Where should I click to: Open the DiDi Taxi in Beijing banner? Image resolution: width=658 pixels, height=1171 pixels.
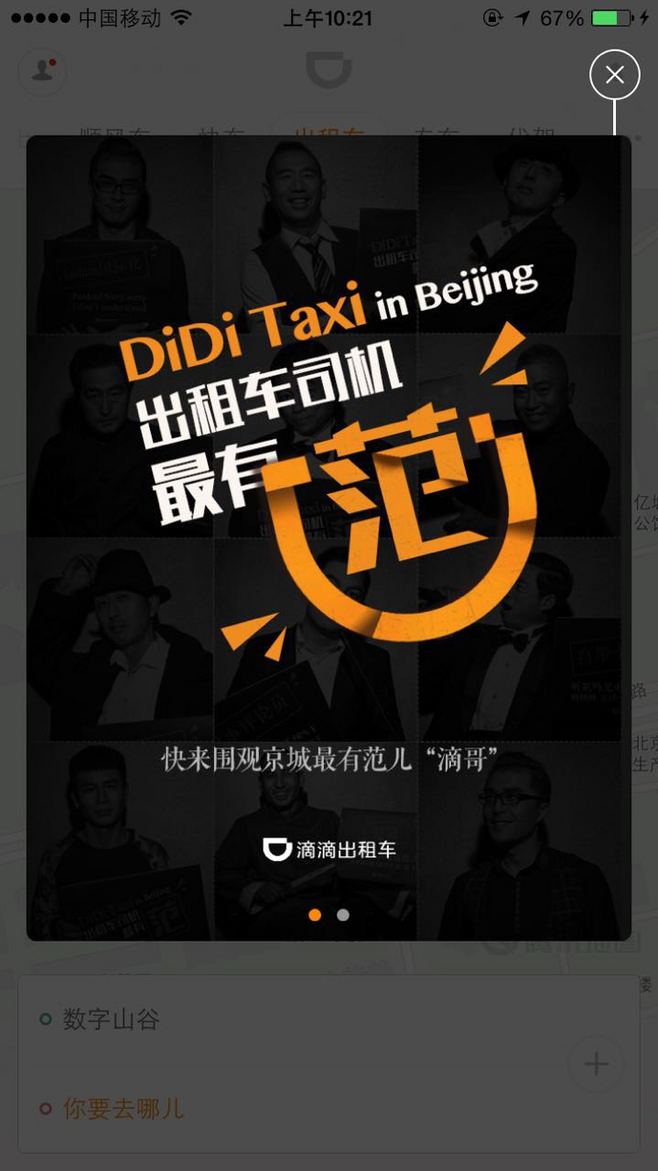pyautogui.click(x=329, y=538)
